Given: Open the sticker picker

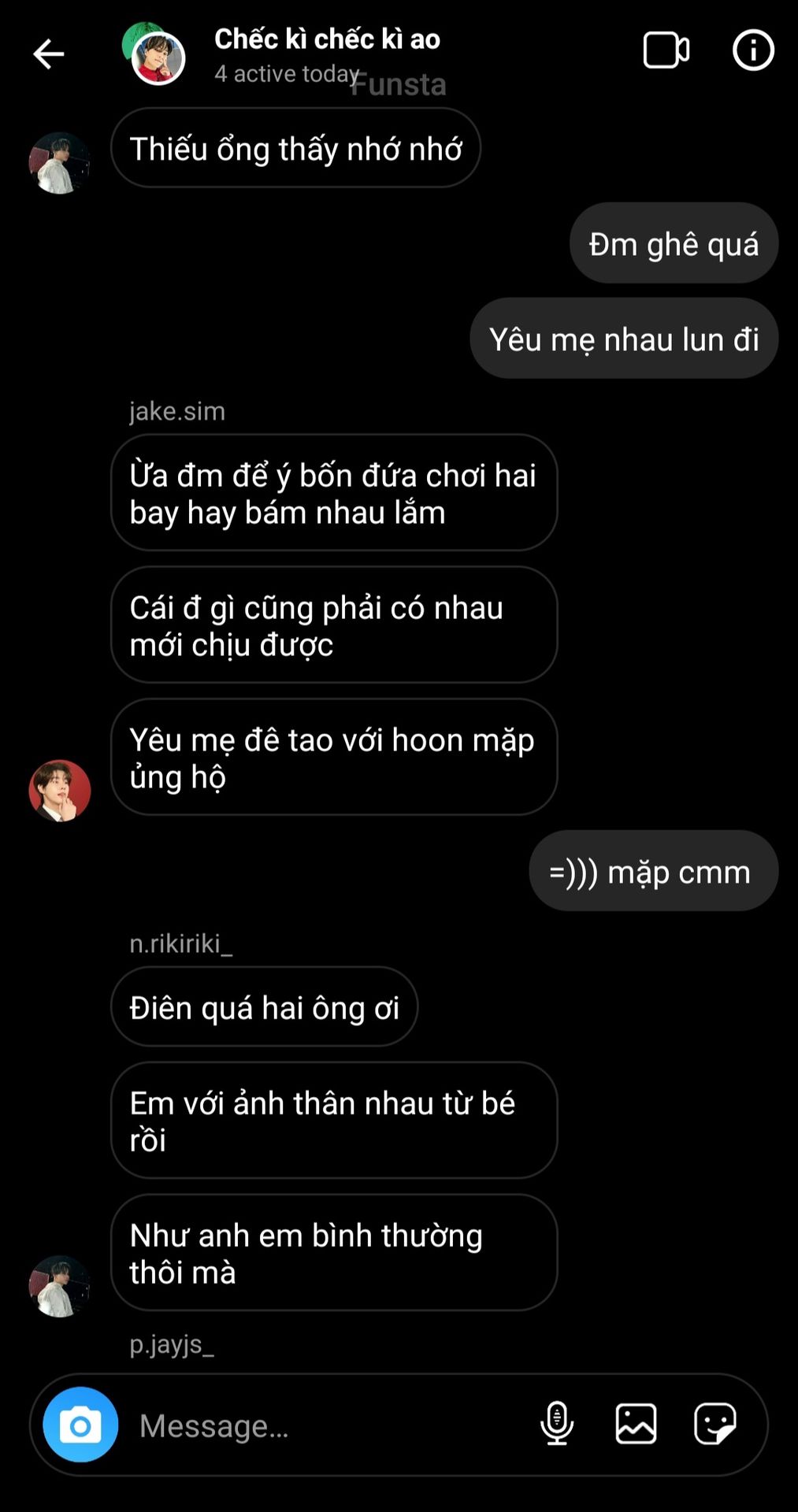Looking at the screenshot, I should click(714, 1424).
